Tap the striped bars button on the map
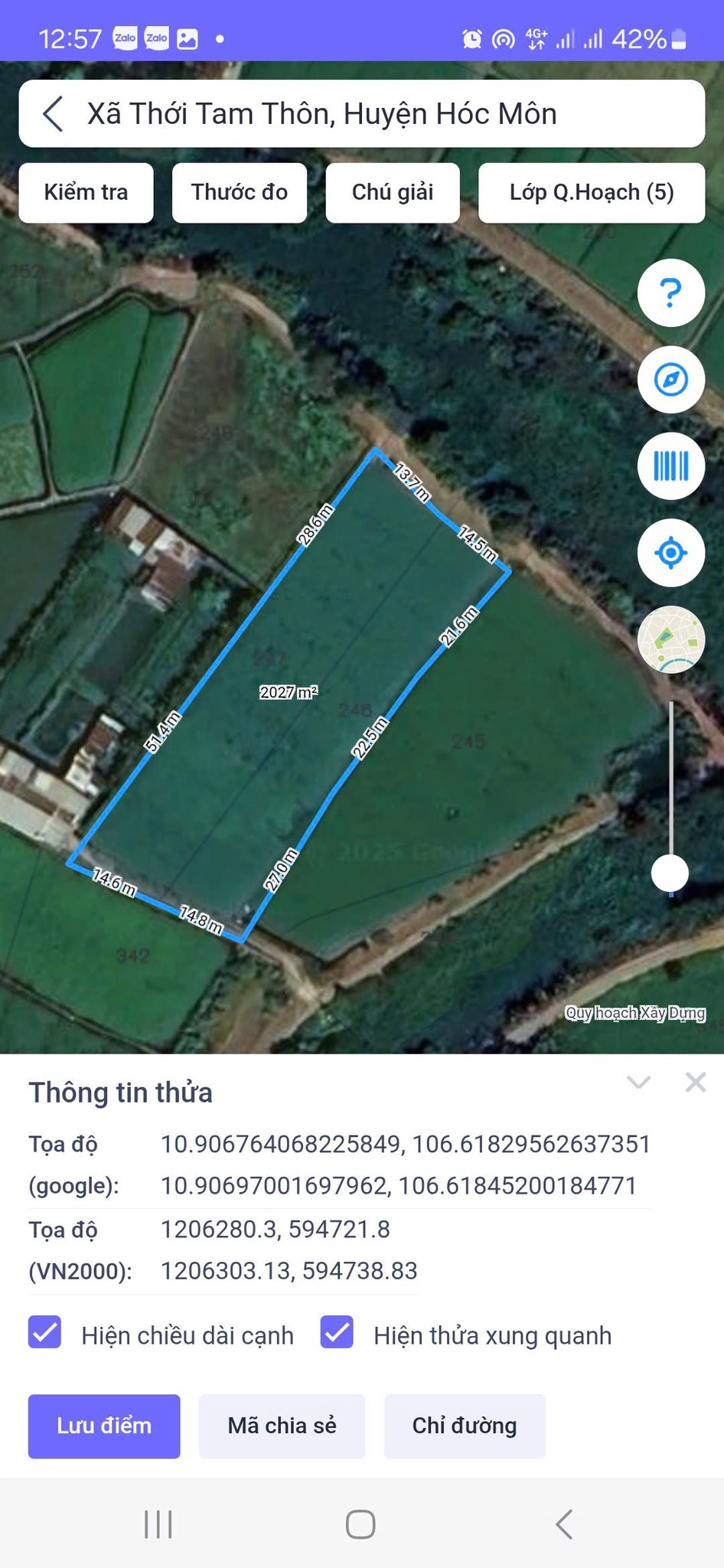The image size is (724, 1568). [x=671, y=466]
